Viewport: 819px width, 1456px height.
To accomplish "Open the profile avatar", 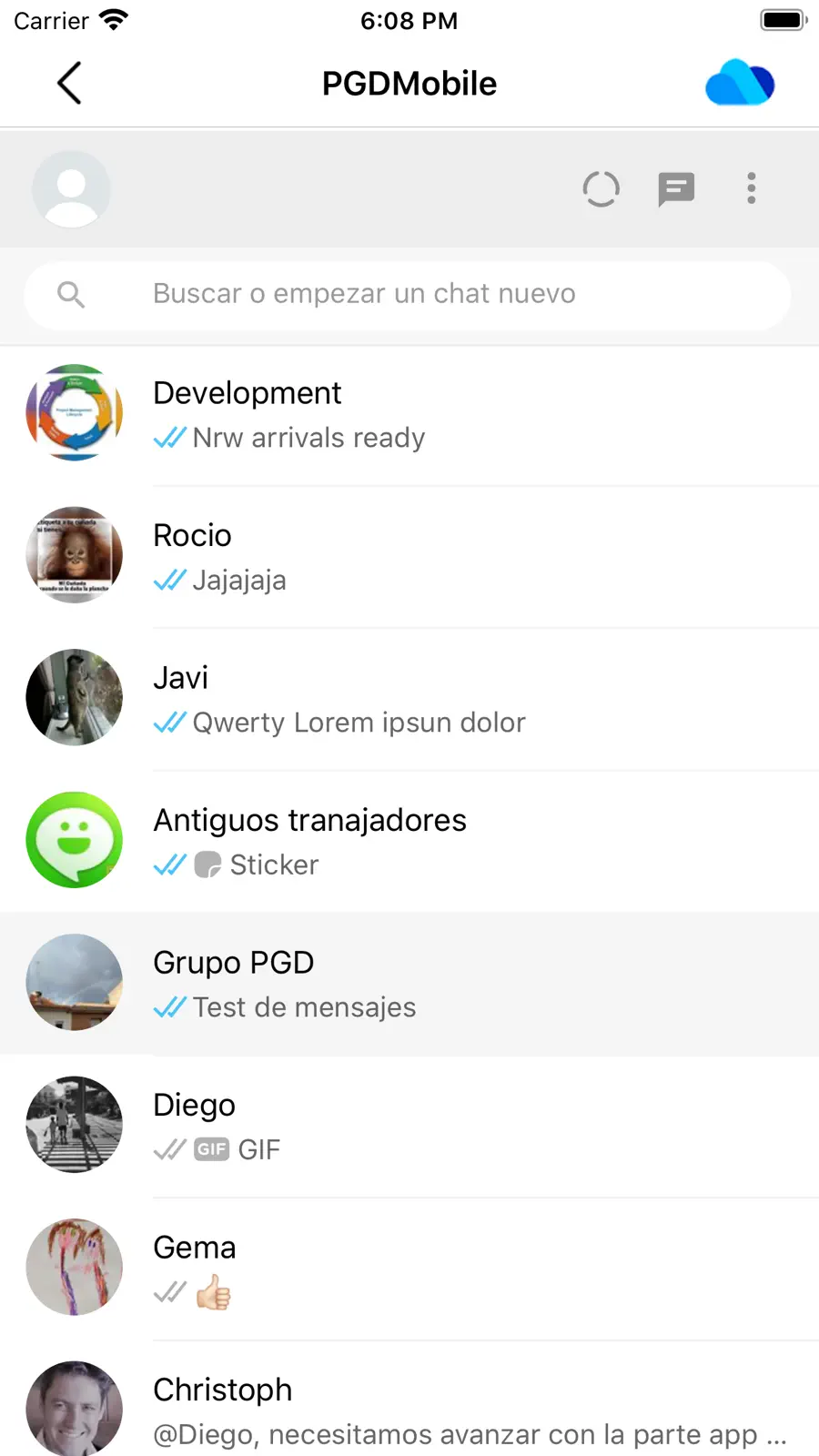I will [71, 189].
